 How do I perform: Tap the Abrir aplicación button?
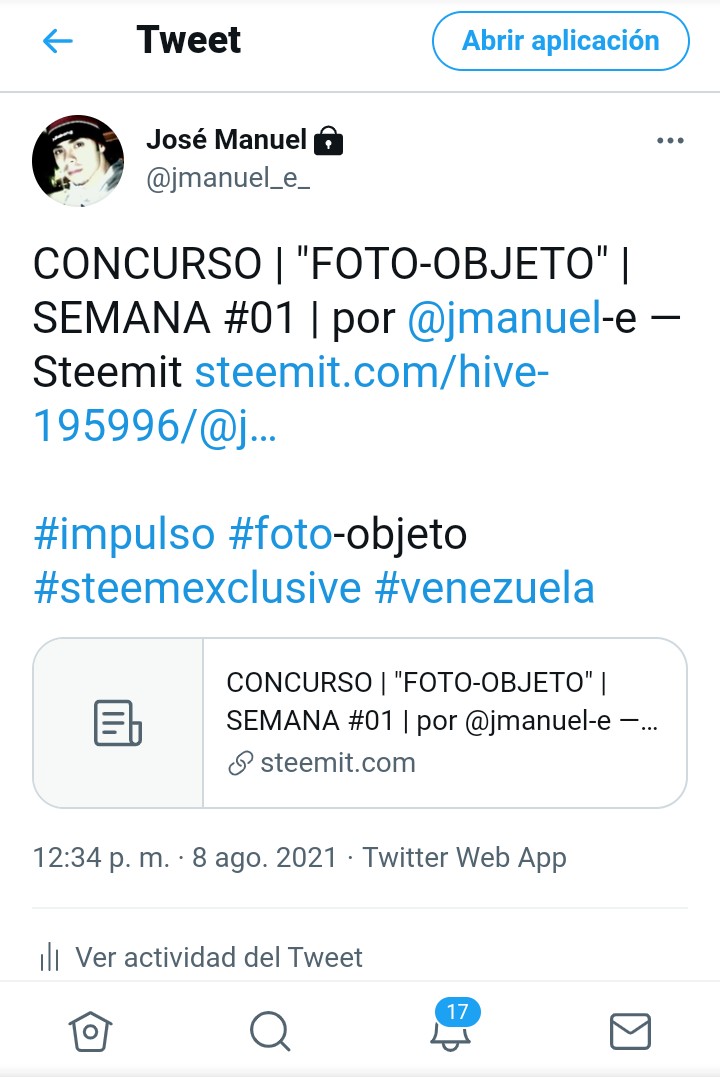(560, 42)
